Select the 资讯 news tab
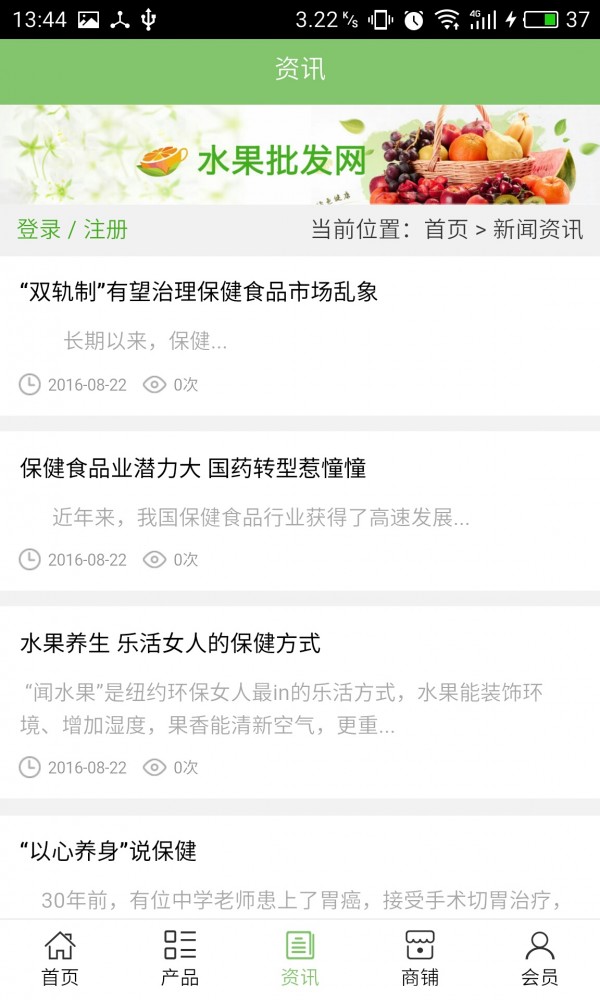This screenshot has width=600, height=1000. tap(300, 958)
